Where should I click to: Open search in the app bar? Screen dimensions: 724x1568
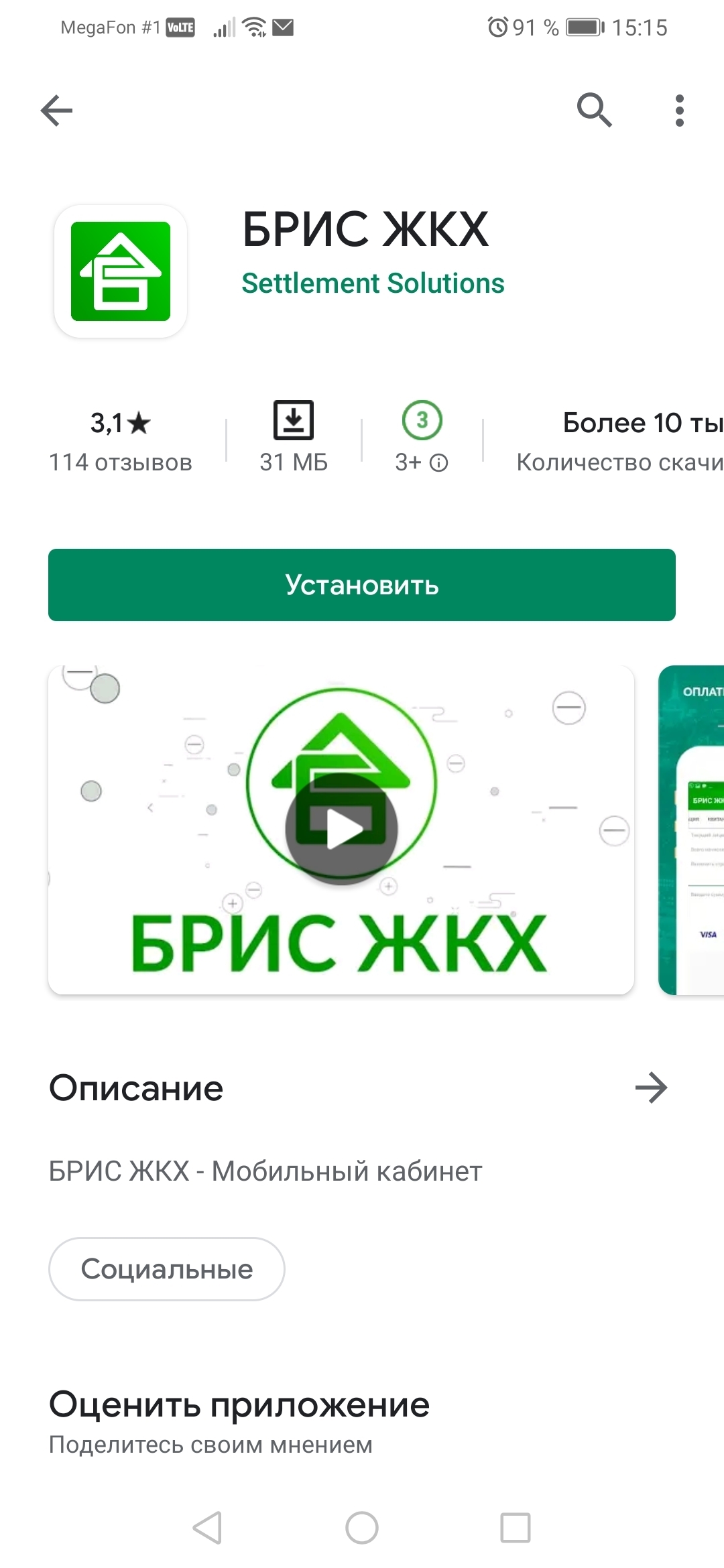pyautogui.click(x=594, y=111)
